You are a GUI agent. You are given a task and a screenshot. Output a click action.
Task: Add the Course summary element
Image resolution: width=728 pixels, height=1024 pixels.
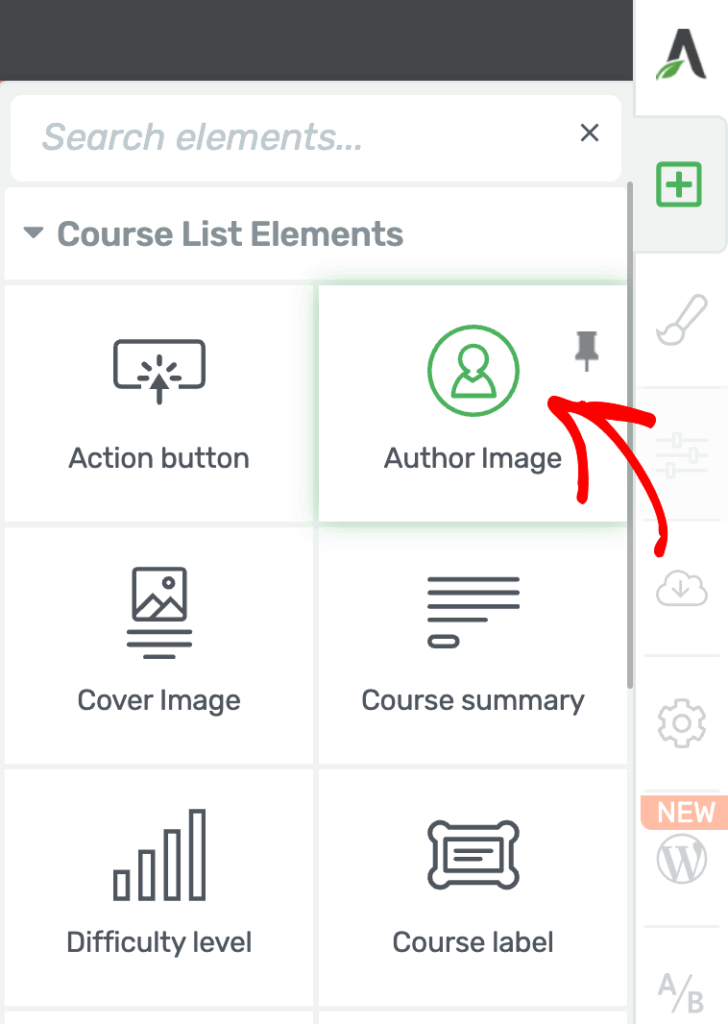tap(473, 645)
